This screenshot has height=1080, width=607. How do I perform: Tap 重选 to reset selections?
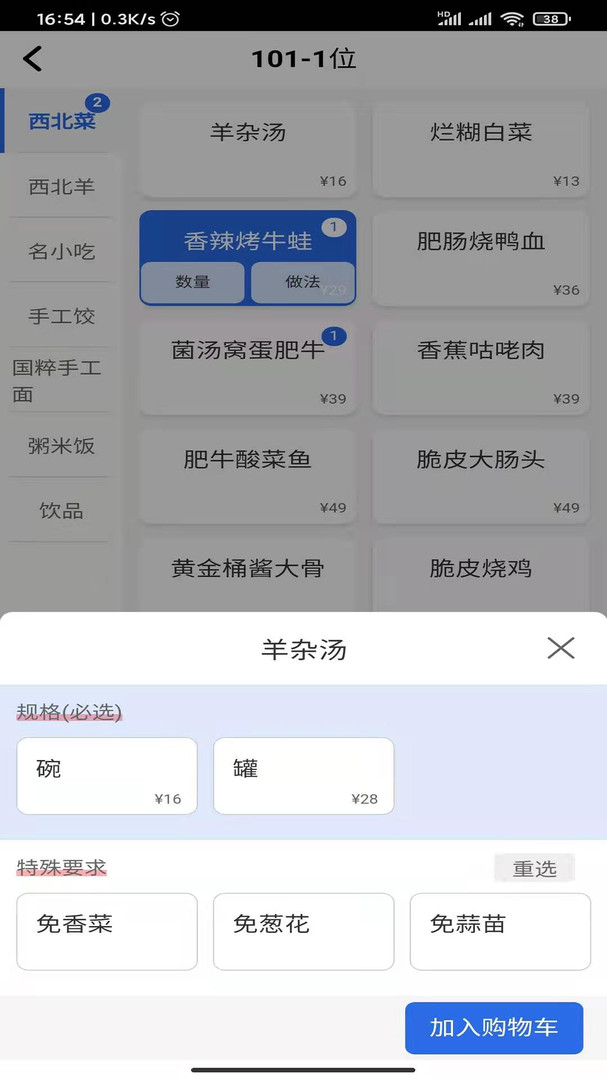coord(535,868)
